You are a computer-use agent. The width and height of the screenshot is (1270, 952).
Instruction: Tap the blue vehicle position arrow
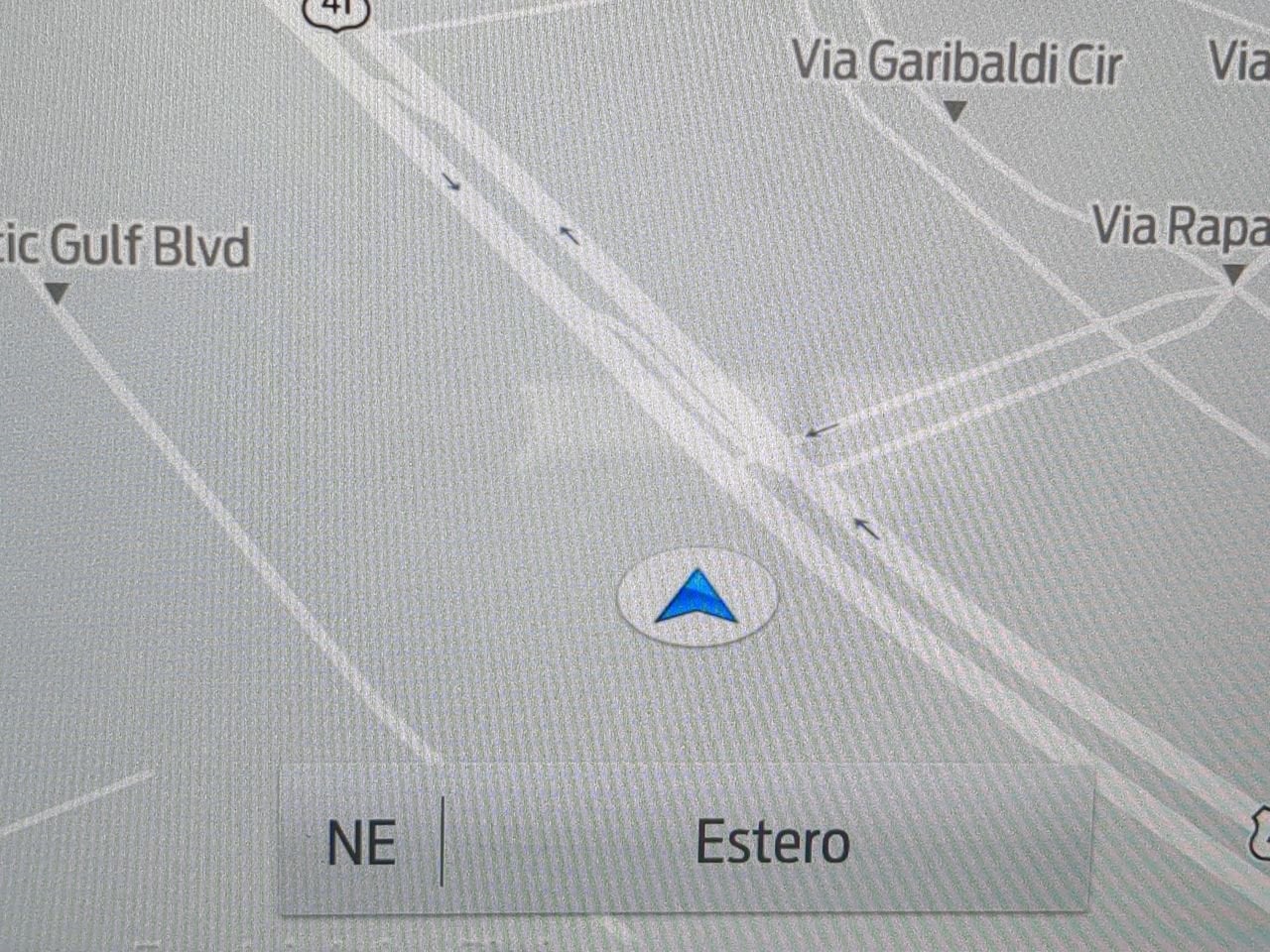point(698,598)
